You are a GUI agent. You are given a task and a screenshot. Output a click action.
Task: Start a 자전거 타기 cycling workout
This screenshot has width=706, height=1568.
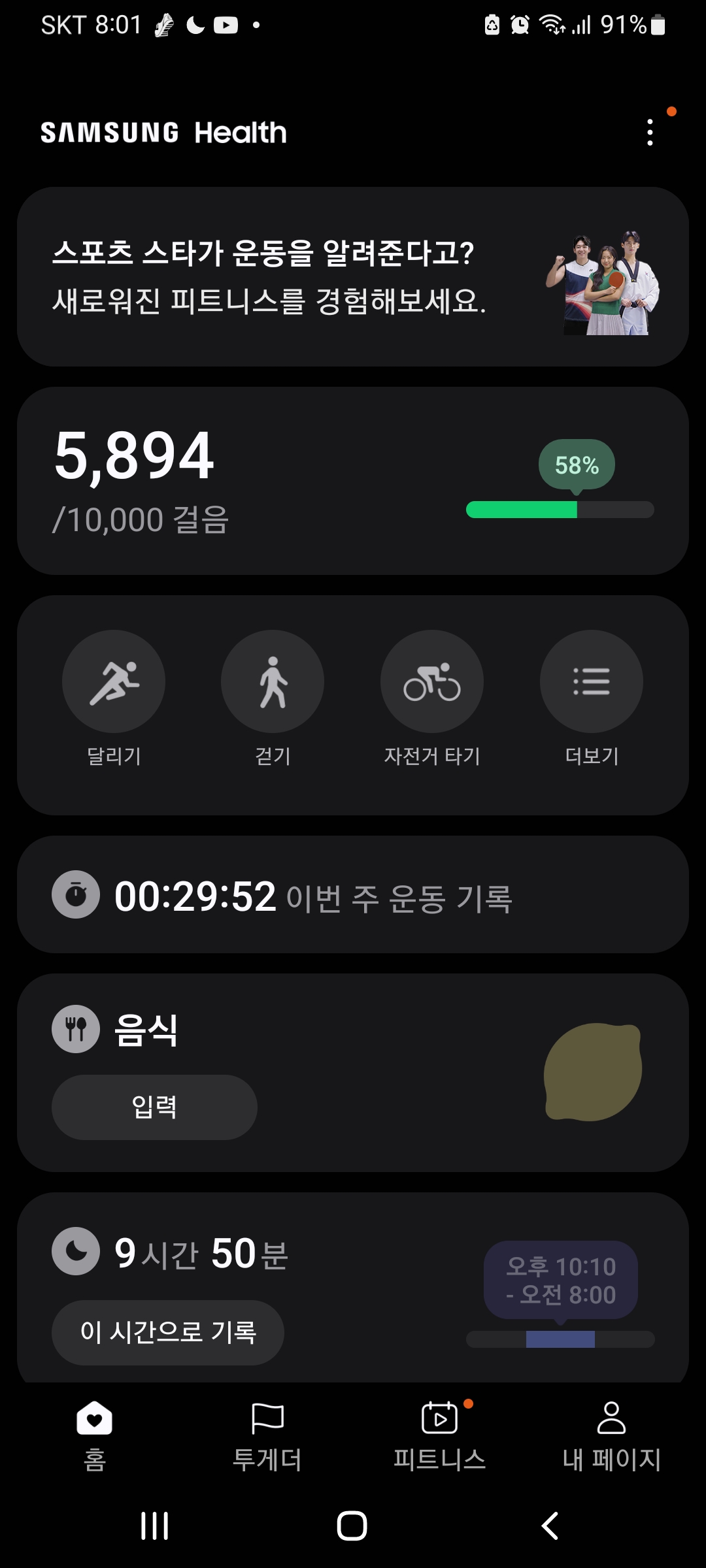coord(432,681)
